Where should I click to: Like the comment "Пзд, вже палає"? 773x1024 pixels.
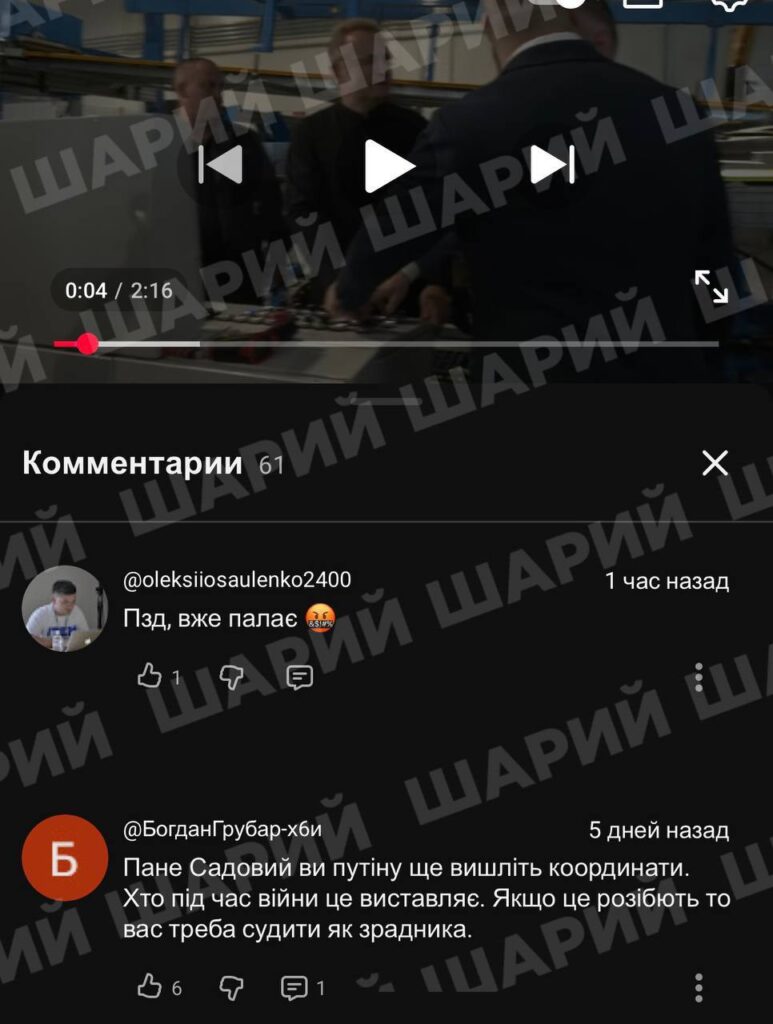point(150,677)
